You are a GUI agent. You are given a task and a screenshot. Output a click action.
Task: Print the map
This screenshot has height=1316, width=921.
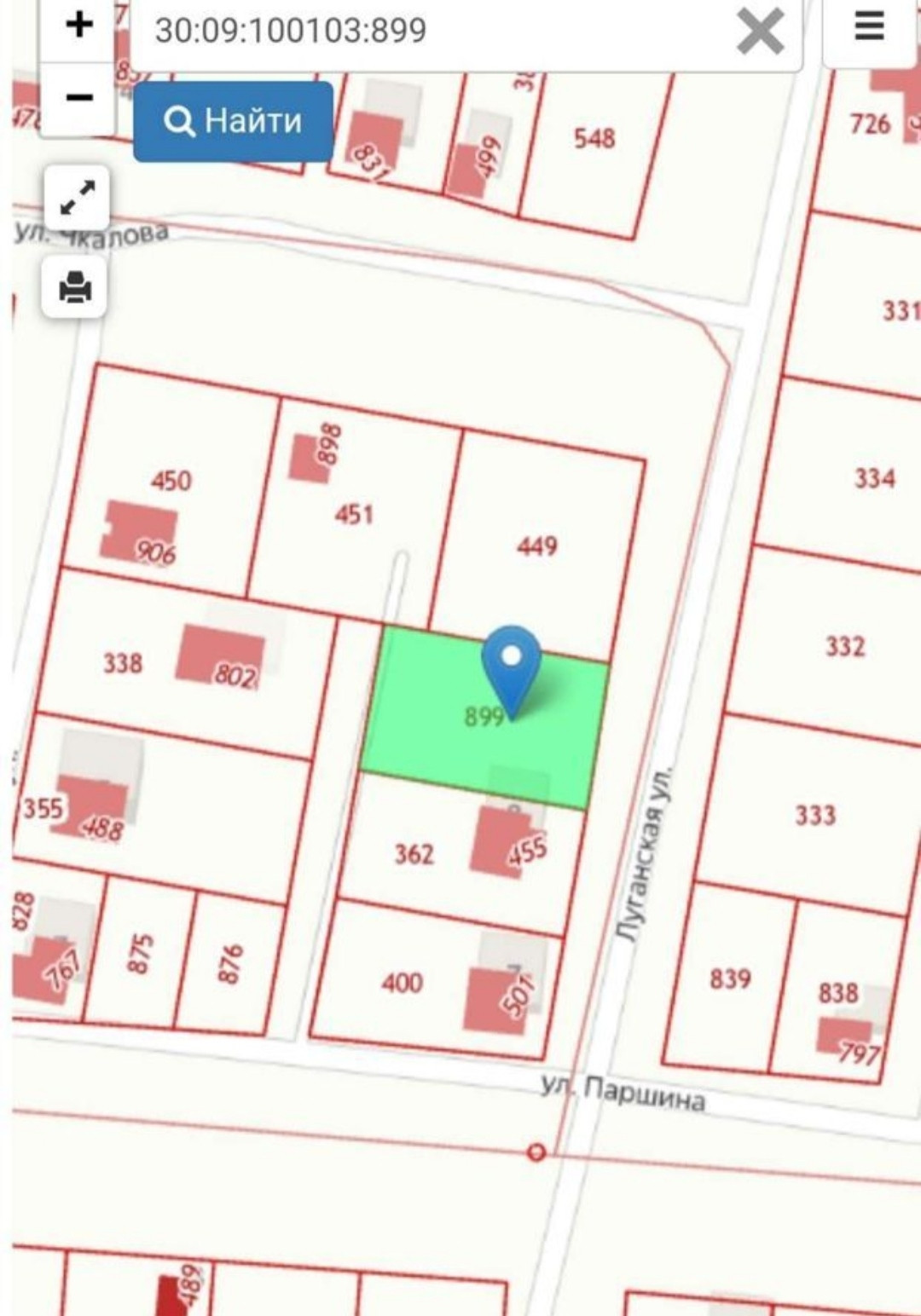(x=75, y=288)
